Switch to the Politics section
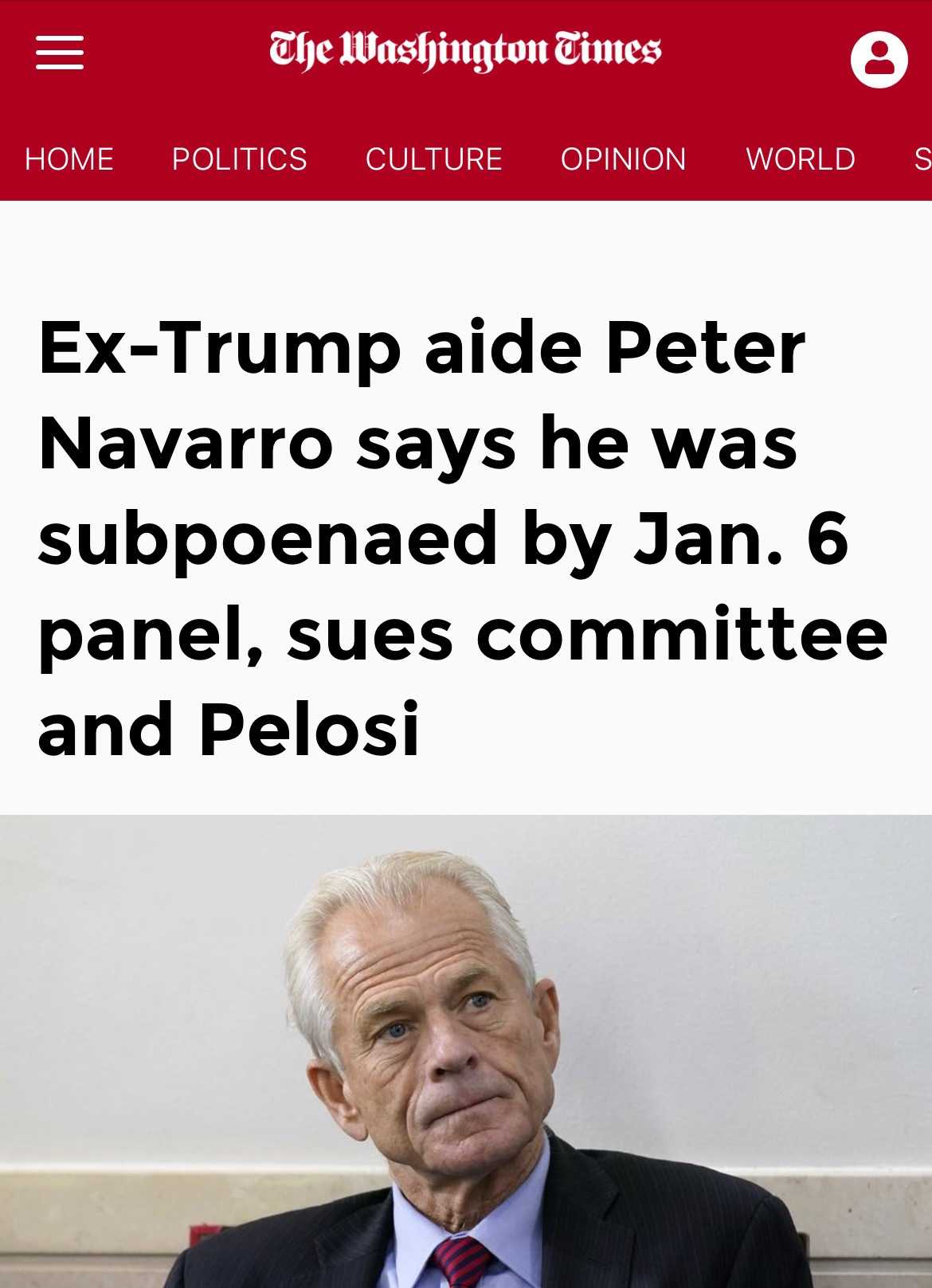932x1288 pixels. point(239,159)
